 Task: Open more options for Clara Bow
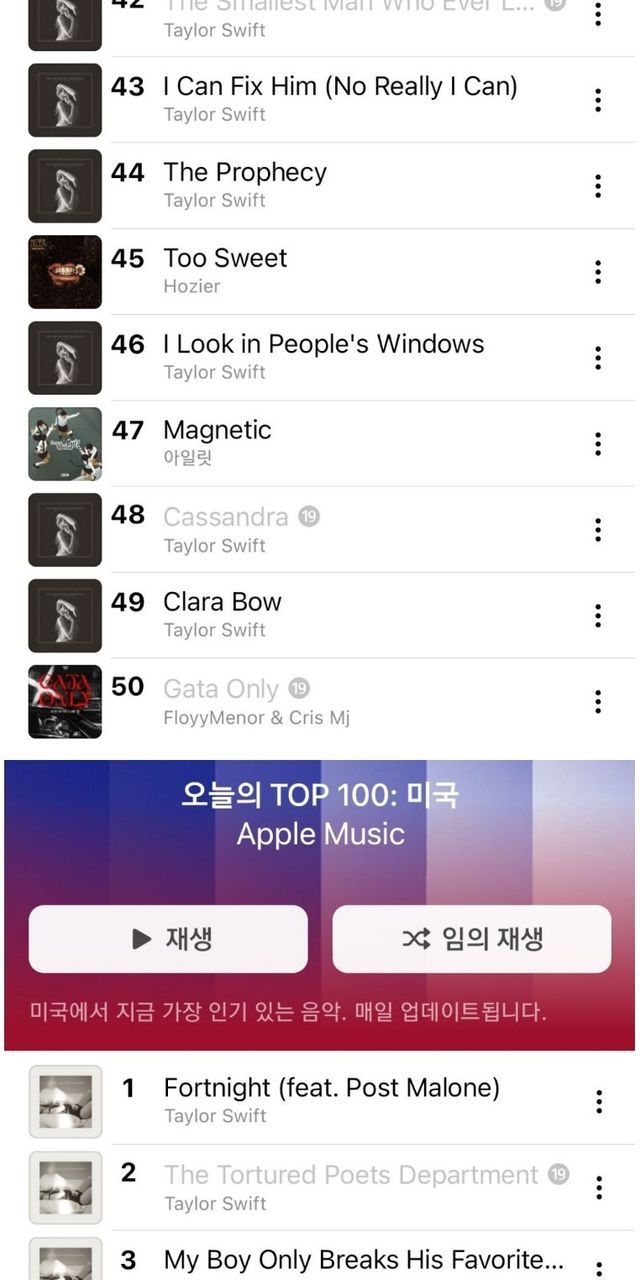[x=598, y=616]
